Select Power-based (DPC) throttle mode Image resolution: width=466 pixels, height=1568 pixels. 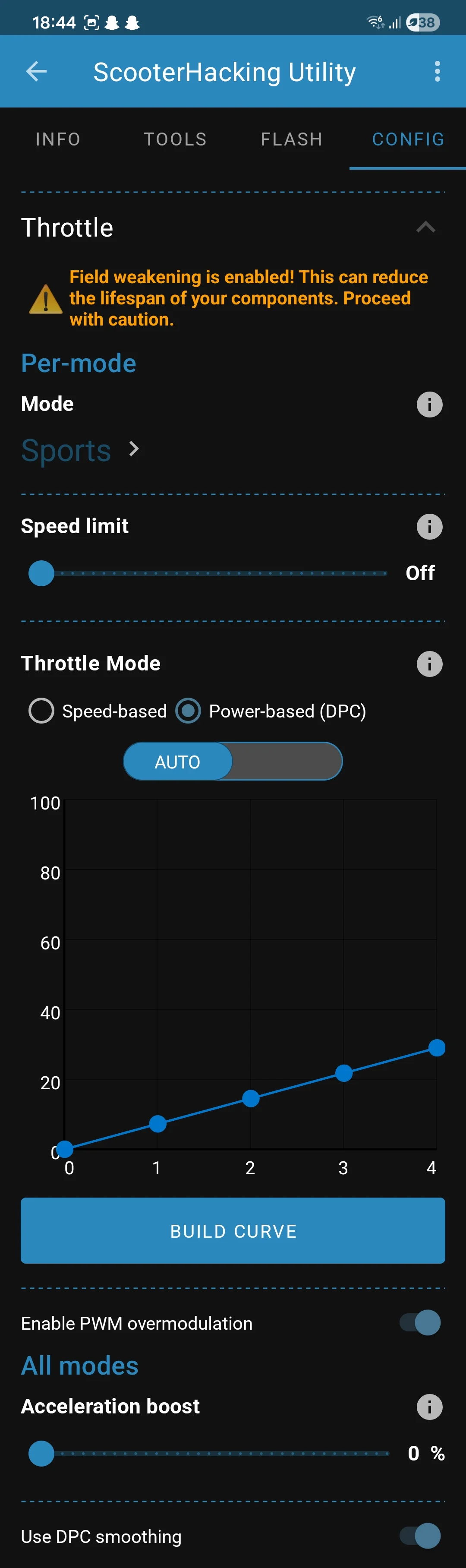[189, 711]
